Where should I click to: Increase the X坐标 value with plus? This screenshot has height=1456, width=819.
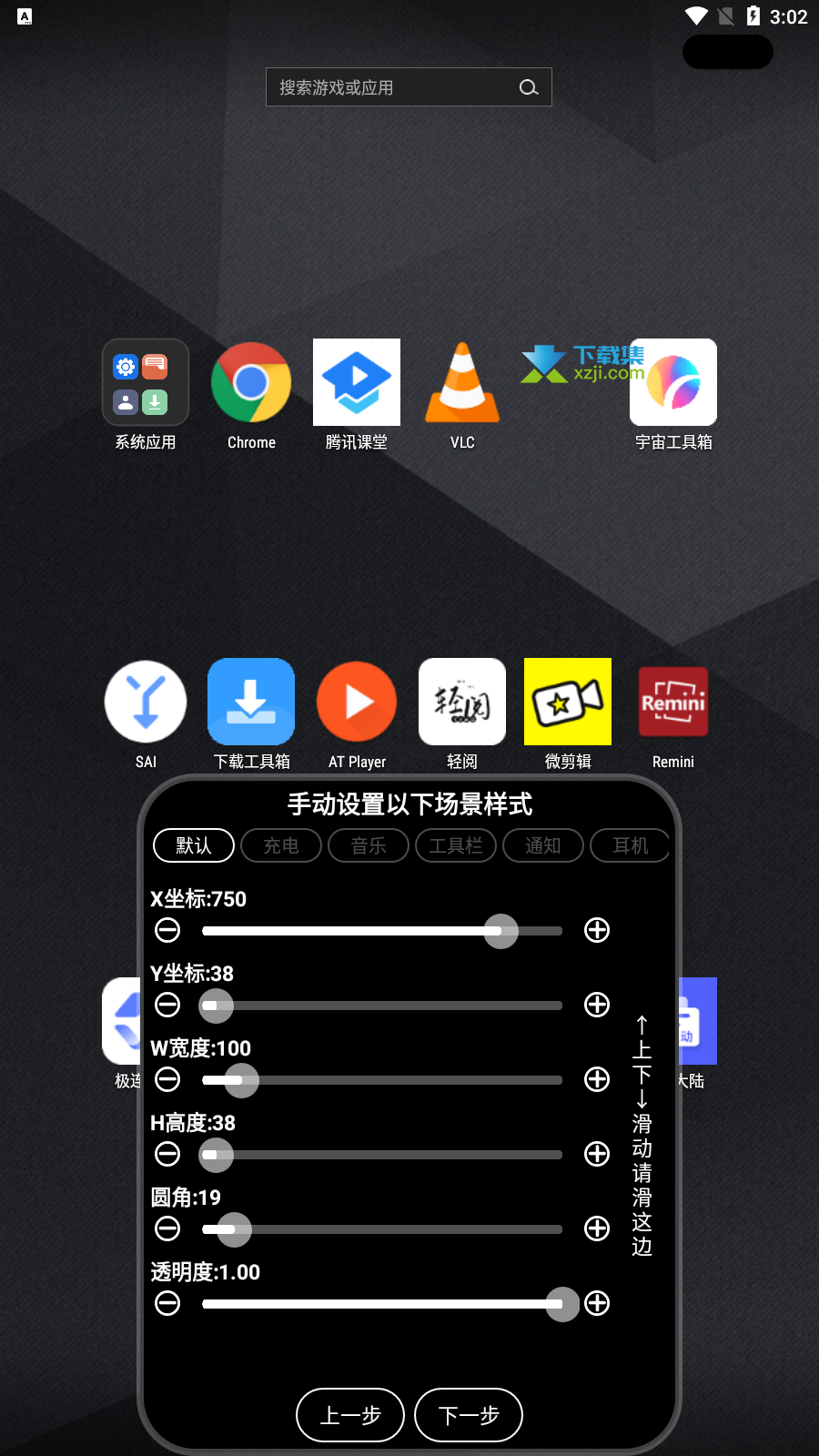click(597, 930)
